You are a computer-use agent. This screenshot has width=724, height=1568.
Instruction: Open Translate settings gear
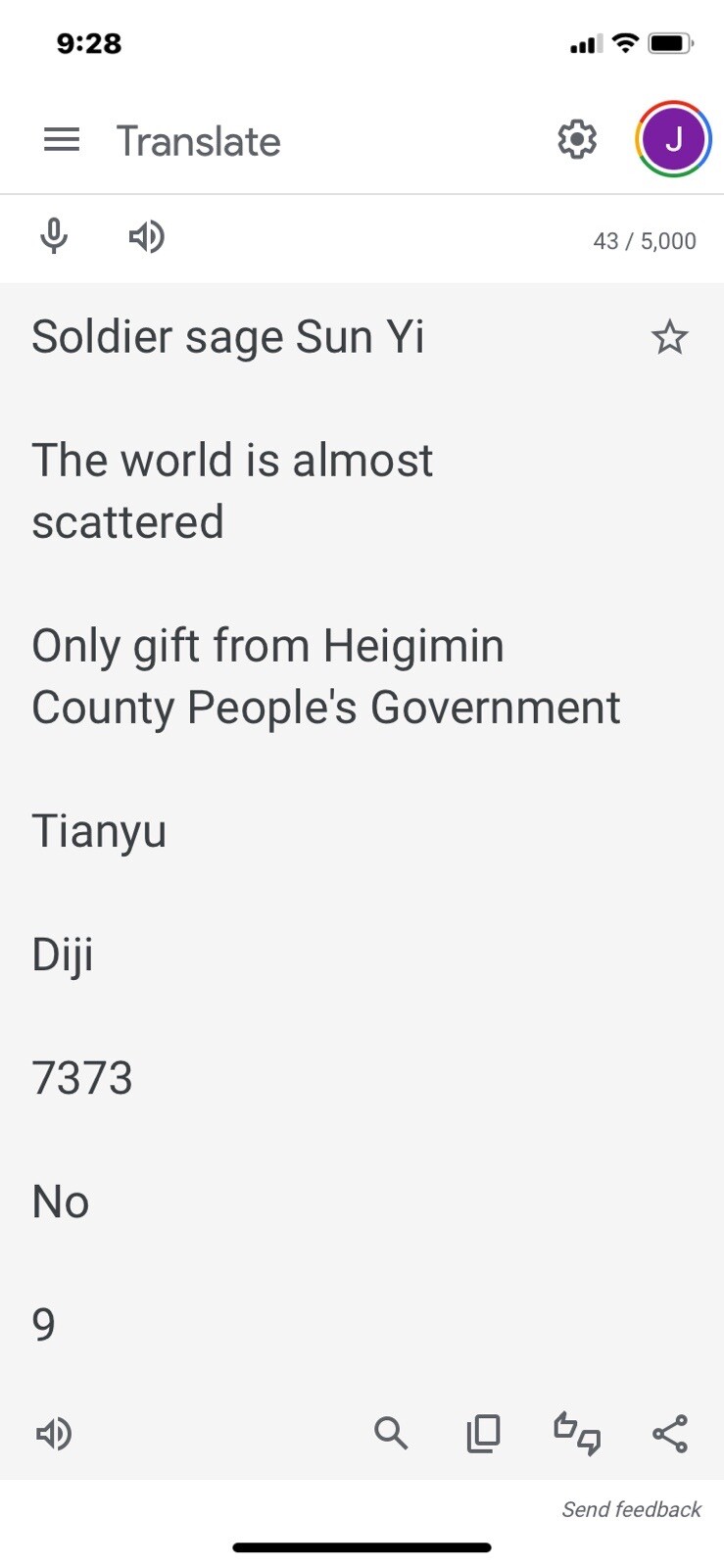[577, 140]
